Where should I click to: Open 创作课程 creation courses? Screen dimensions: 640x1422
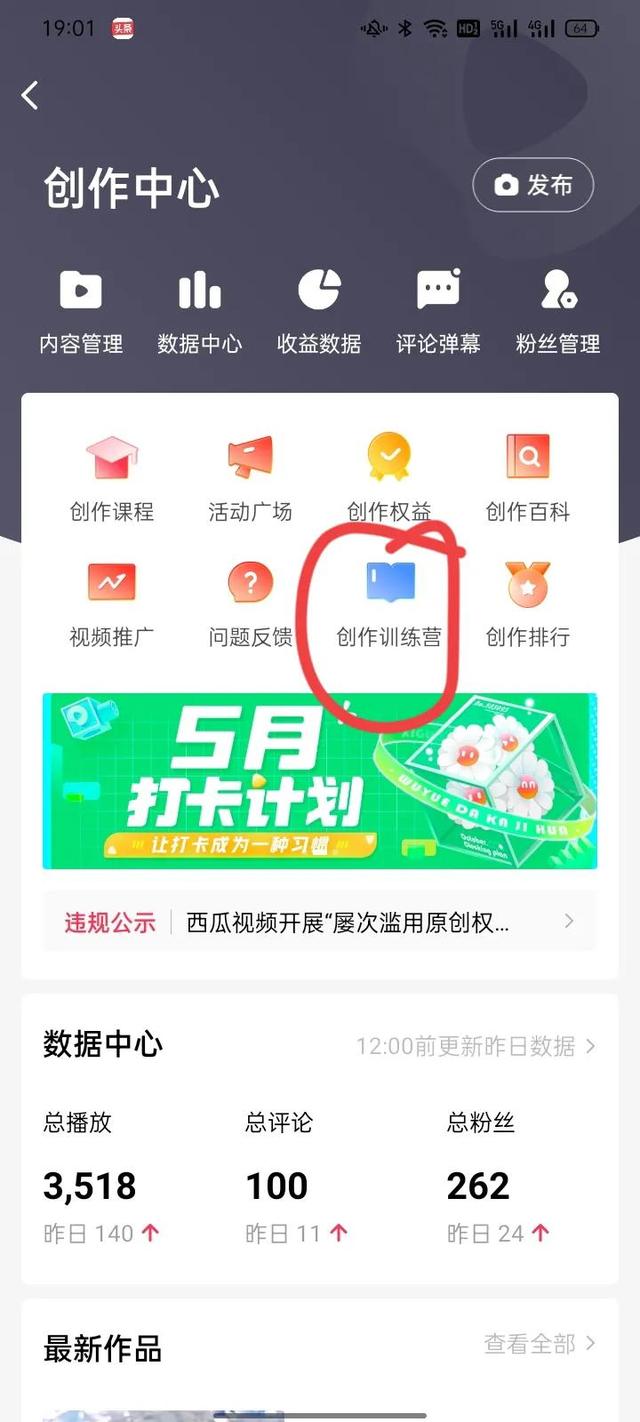point(111,479)
